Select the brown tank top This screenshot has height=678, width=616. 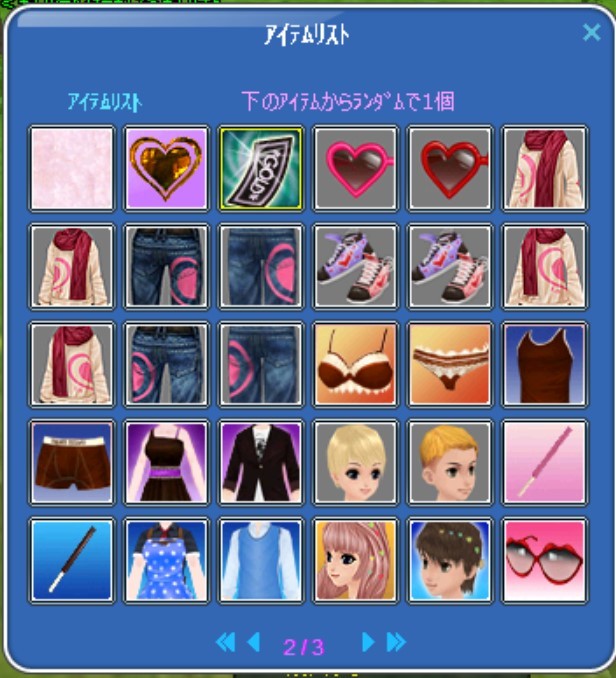pyautogui.click(x=545, y=364)
